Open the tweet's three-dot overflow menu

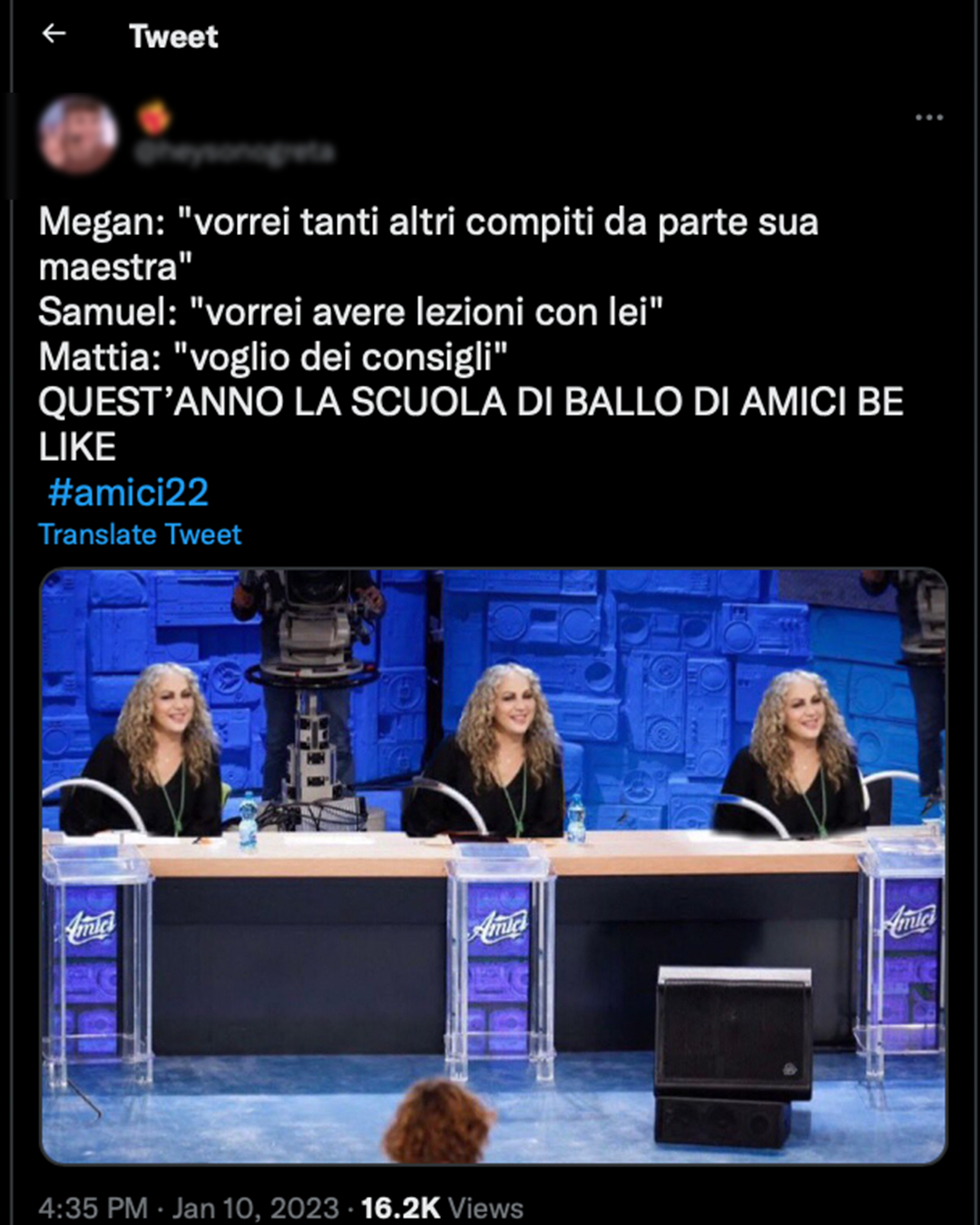pos(928,117)
